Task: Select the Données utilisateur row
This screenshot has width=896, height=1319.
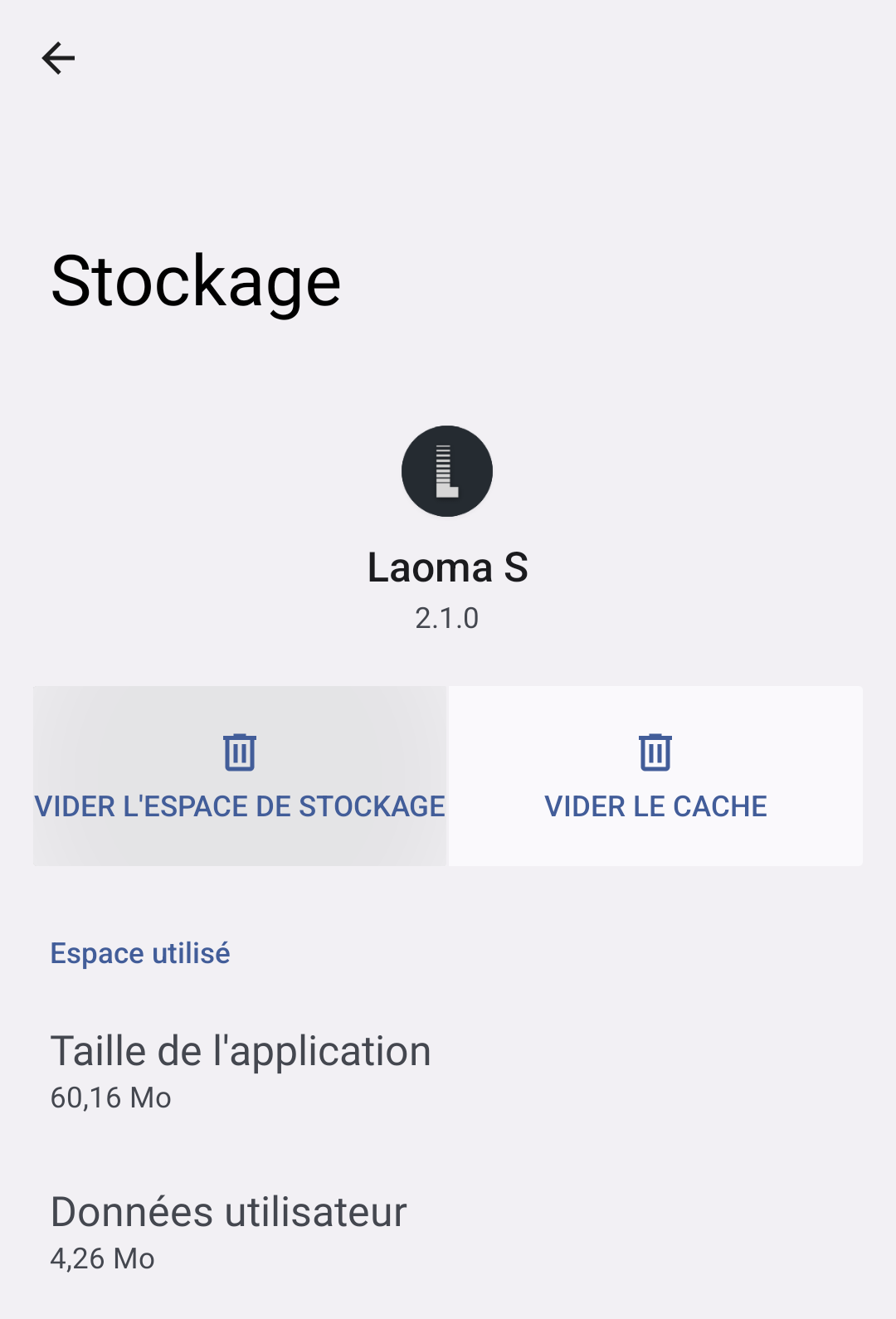Action: (228, 1212)
